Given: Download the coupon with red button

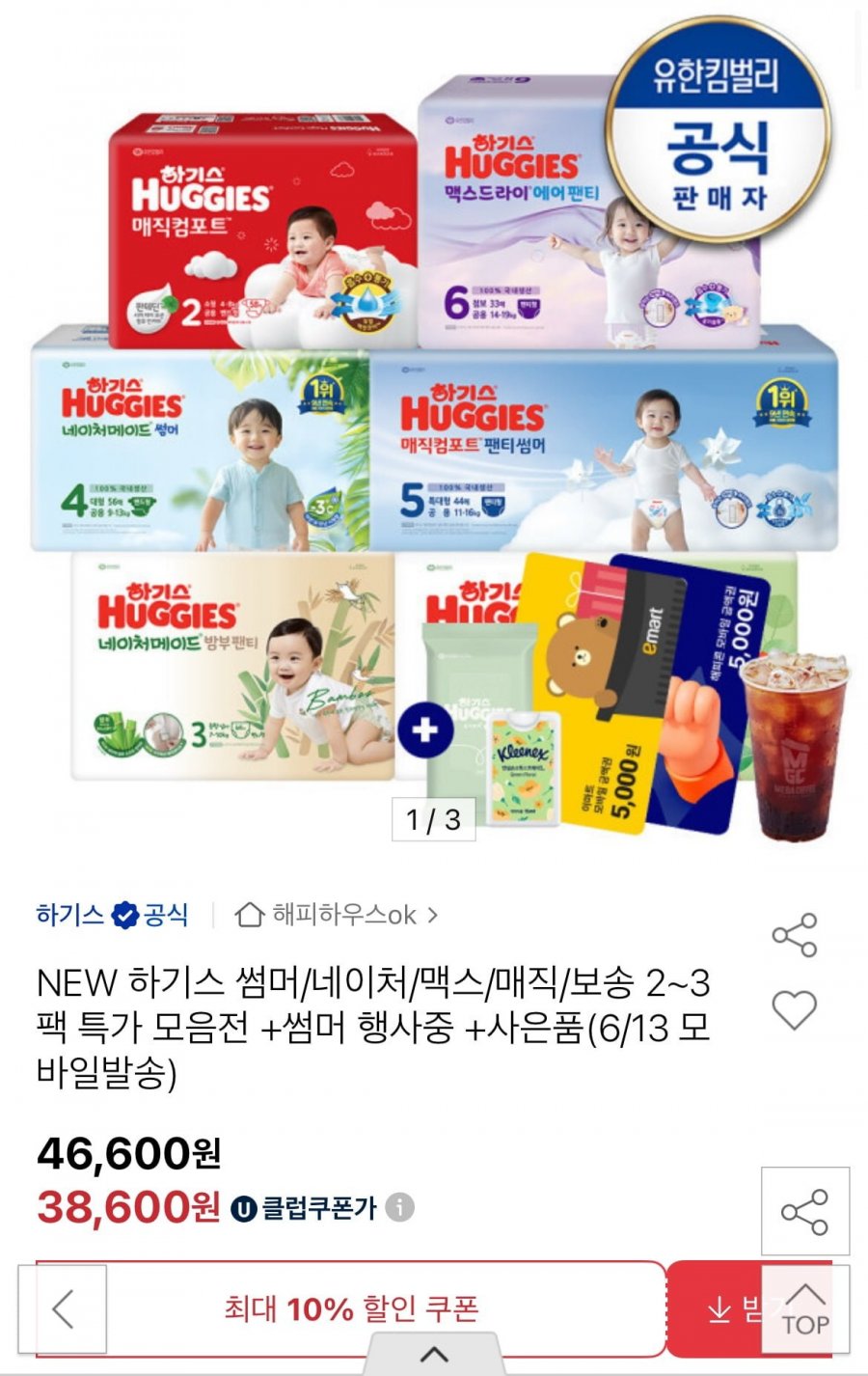Looking at the screenshot, I should coord(719,1308).
